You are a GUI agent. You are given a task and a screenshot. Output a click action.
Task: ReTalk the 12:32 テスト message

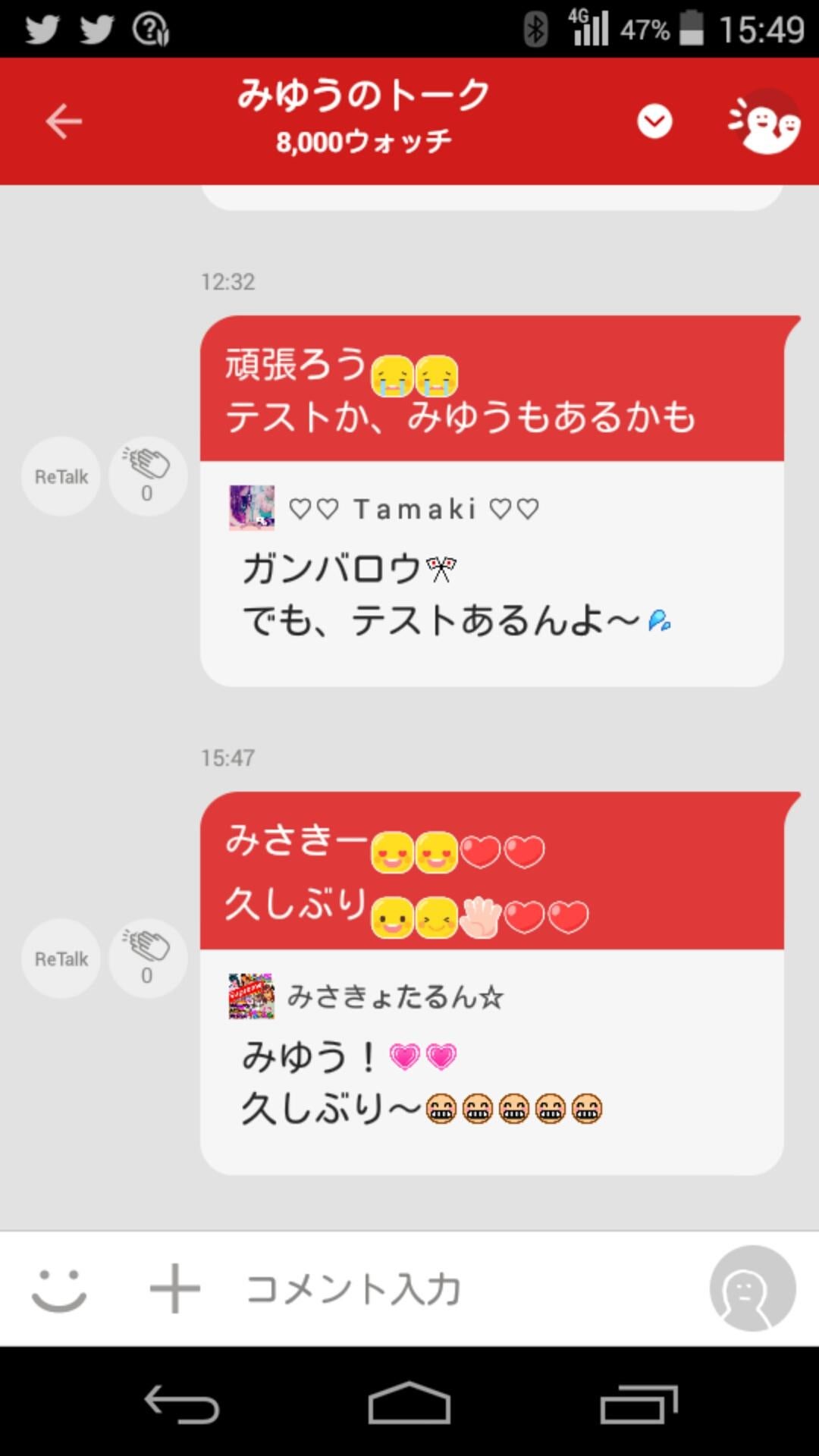pos(60,476)
